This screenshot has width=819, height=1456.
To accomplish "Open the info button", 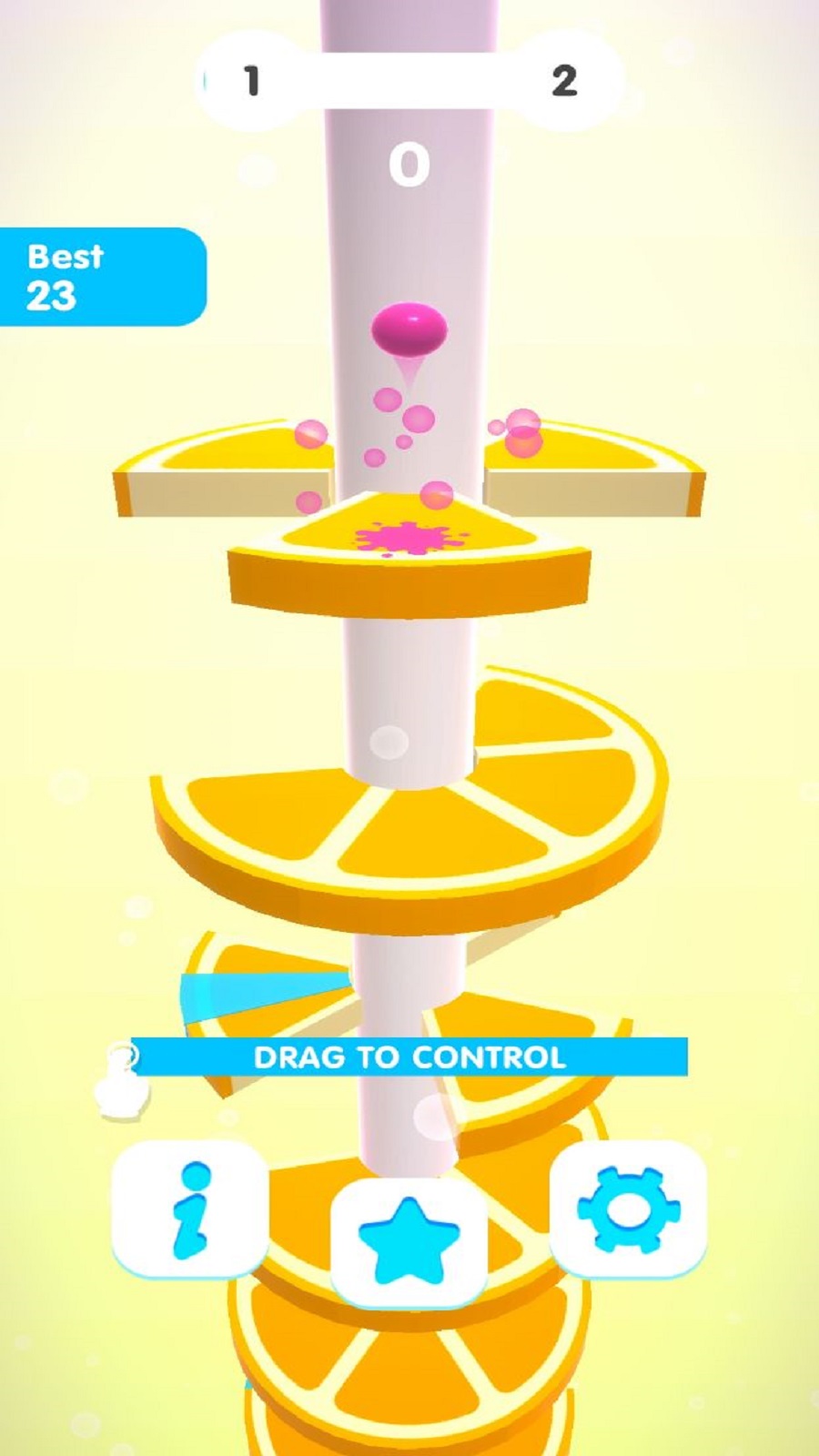I will coord(190,1209).
